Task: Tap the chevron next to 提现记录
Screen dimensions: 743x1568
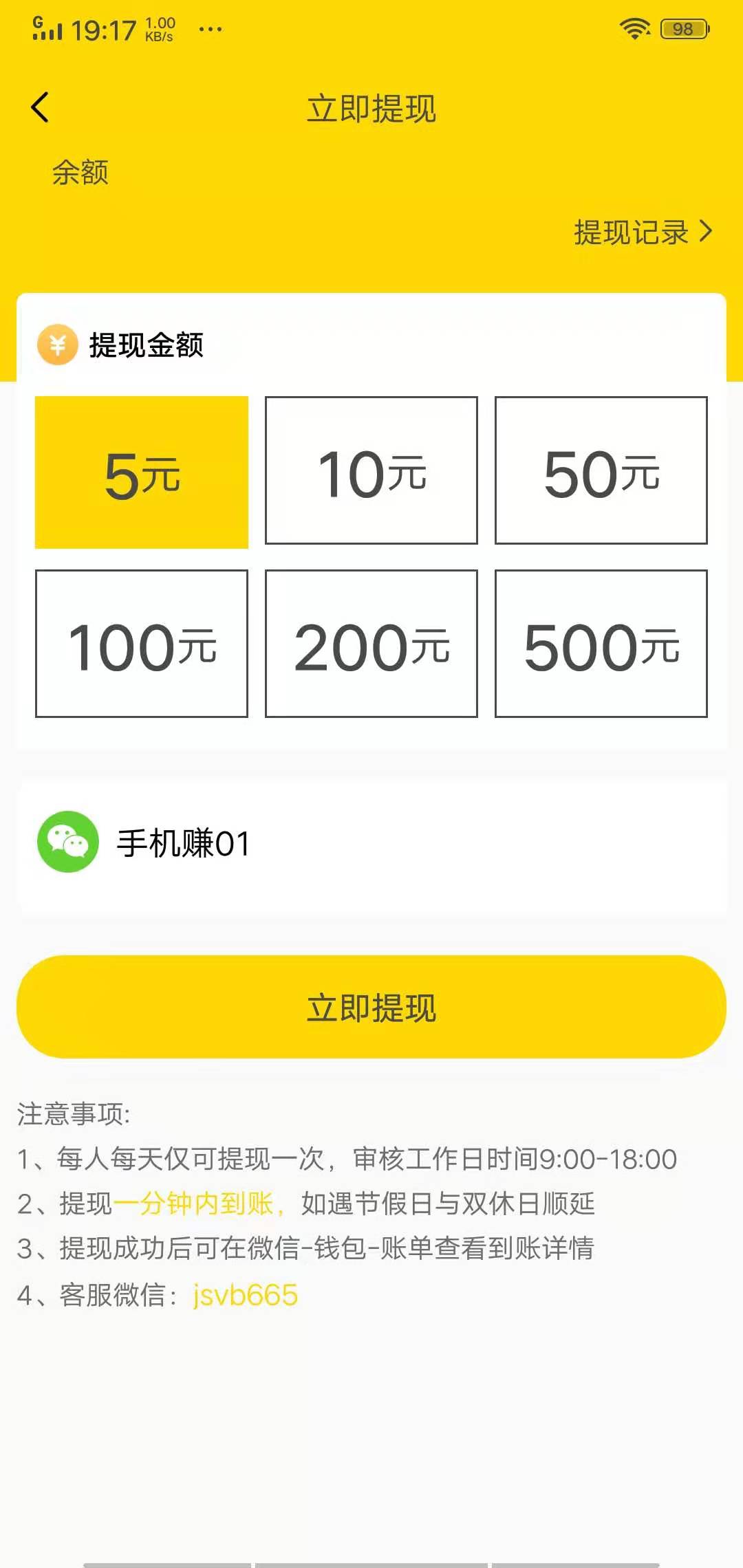Action: 704,232
